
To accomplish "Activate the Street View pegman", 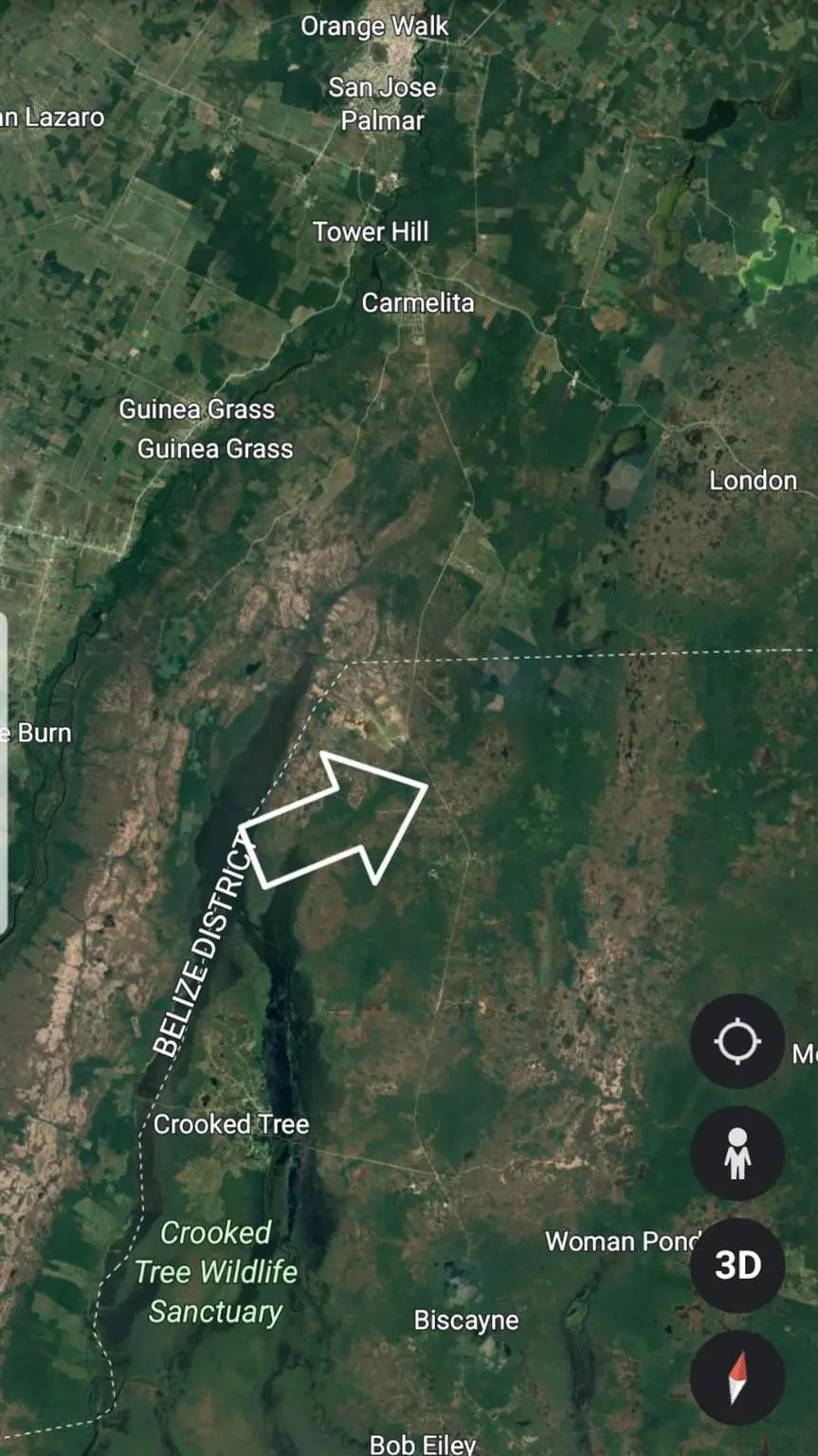I will coord(737,1153).
